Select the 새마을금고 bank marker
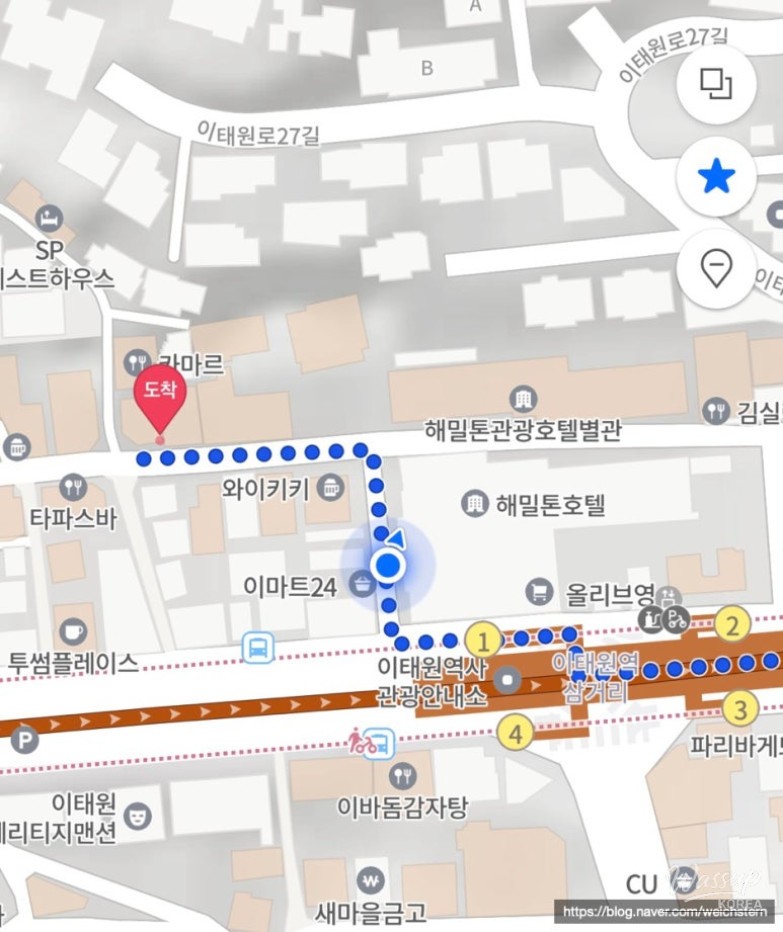Viewport: 783px width, 932px height. coord(371,880)
